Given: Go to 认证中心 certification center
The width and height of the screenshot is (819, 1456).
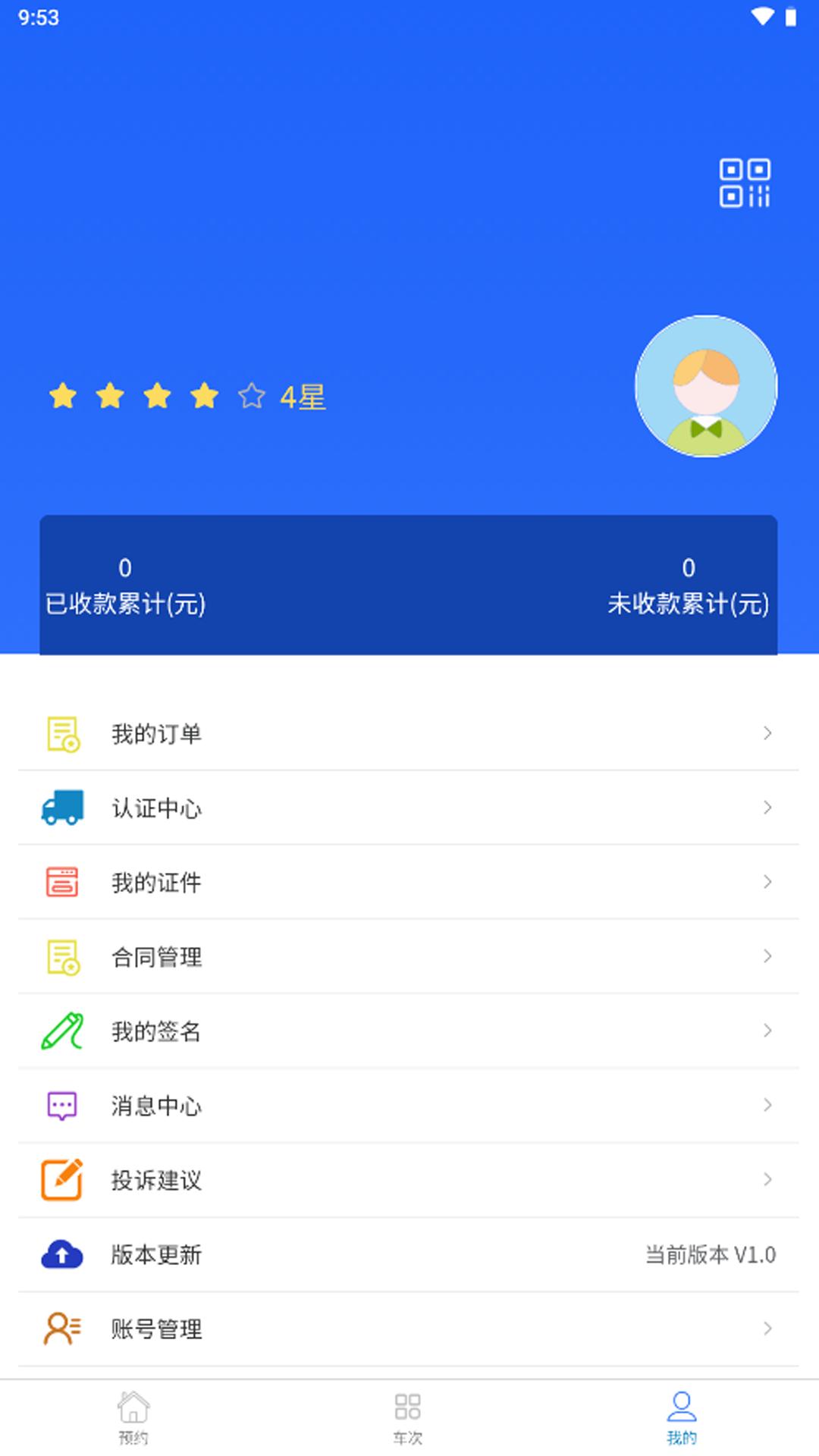Looking at the screenshot, I should click(x=408, y=808).
